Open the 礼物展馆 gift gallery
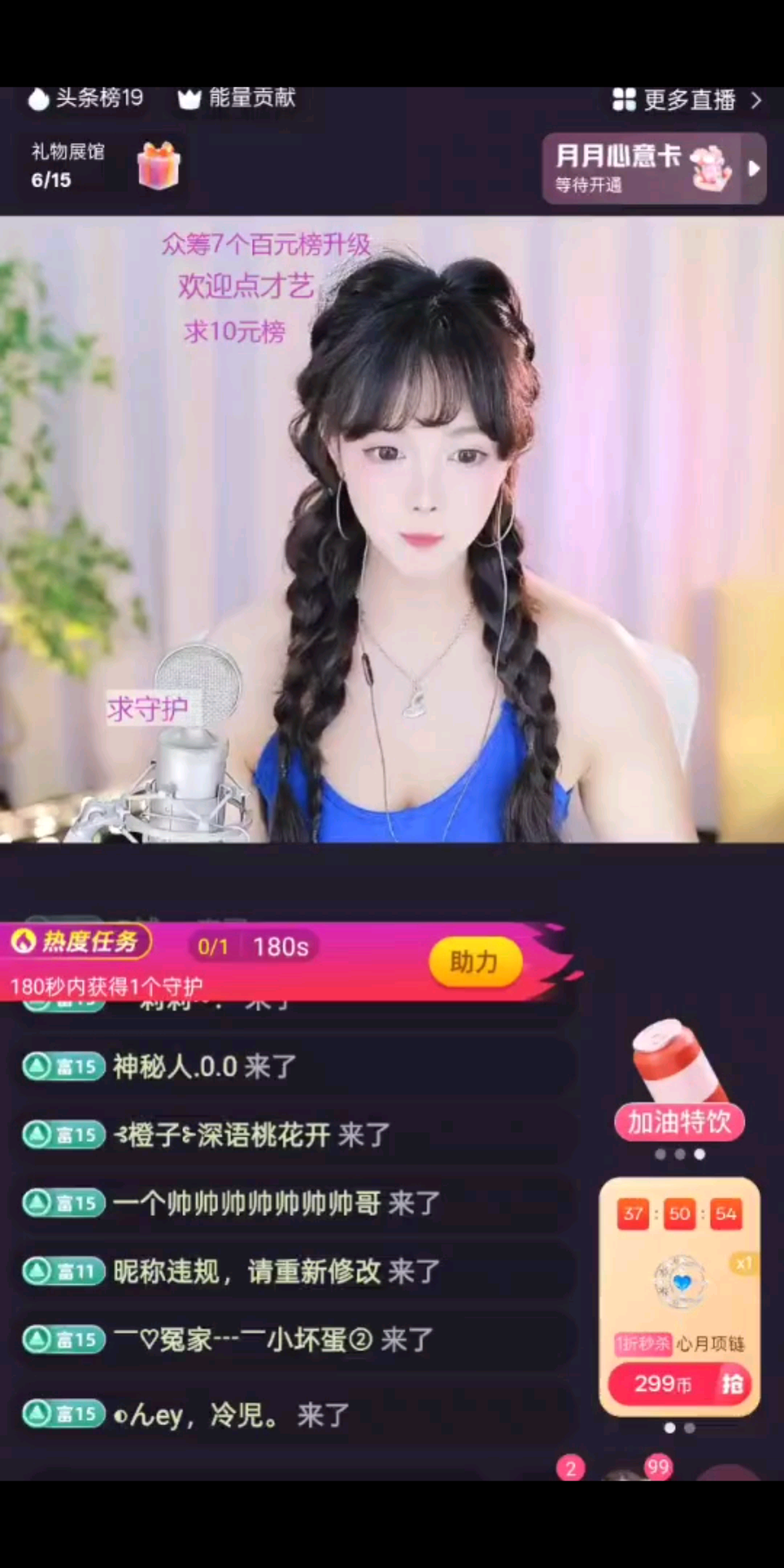The height and width of the screenshot is (1568, 784). 105,166
